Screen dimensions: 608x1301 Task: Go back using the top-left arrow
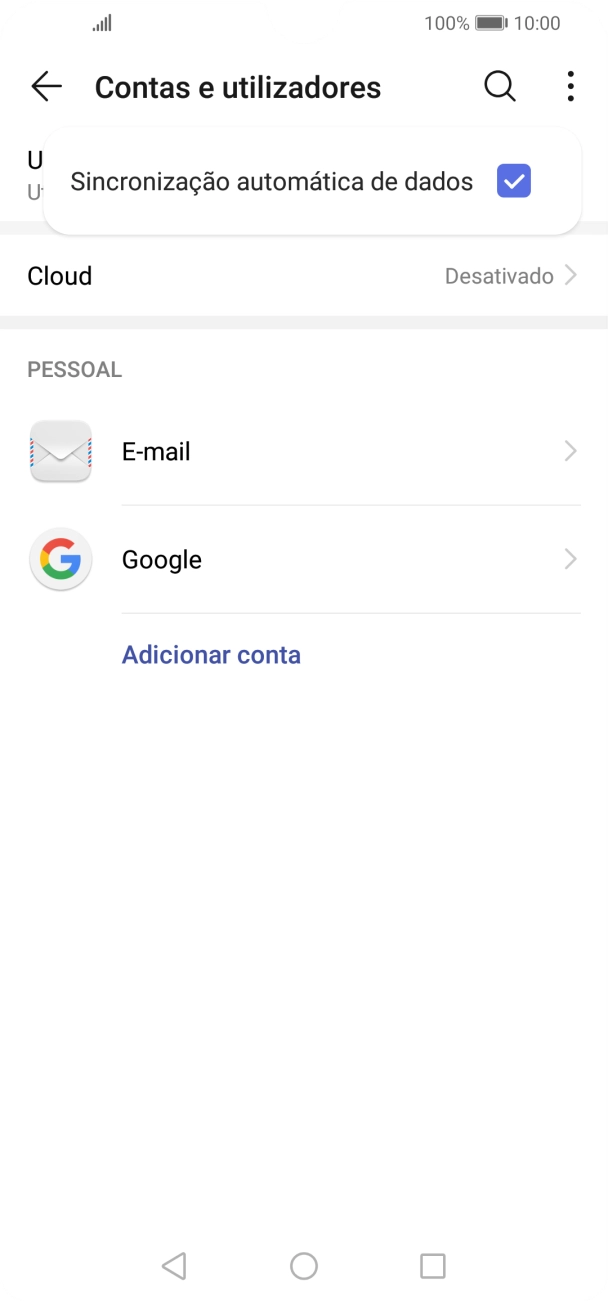point(46,87)
